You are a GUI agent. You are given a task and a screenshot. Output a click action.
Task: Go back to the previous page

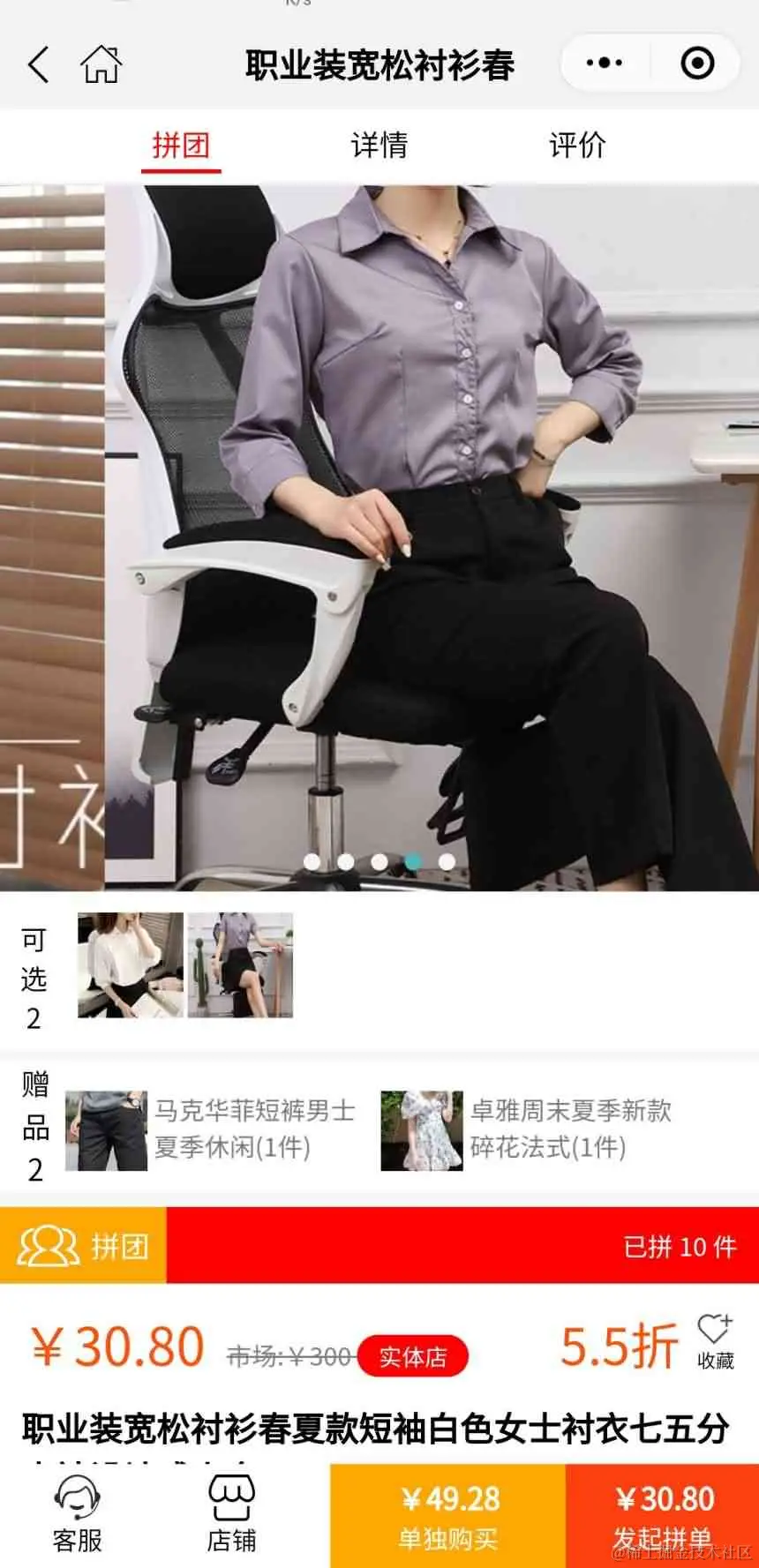[x=39, y=64]
